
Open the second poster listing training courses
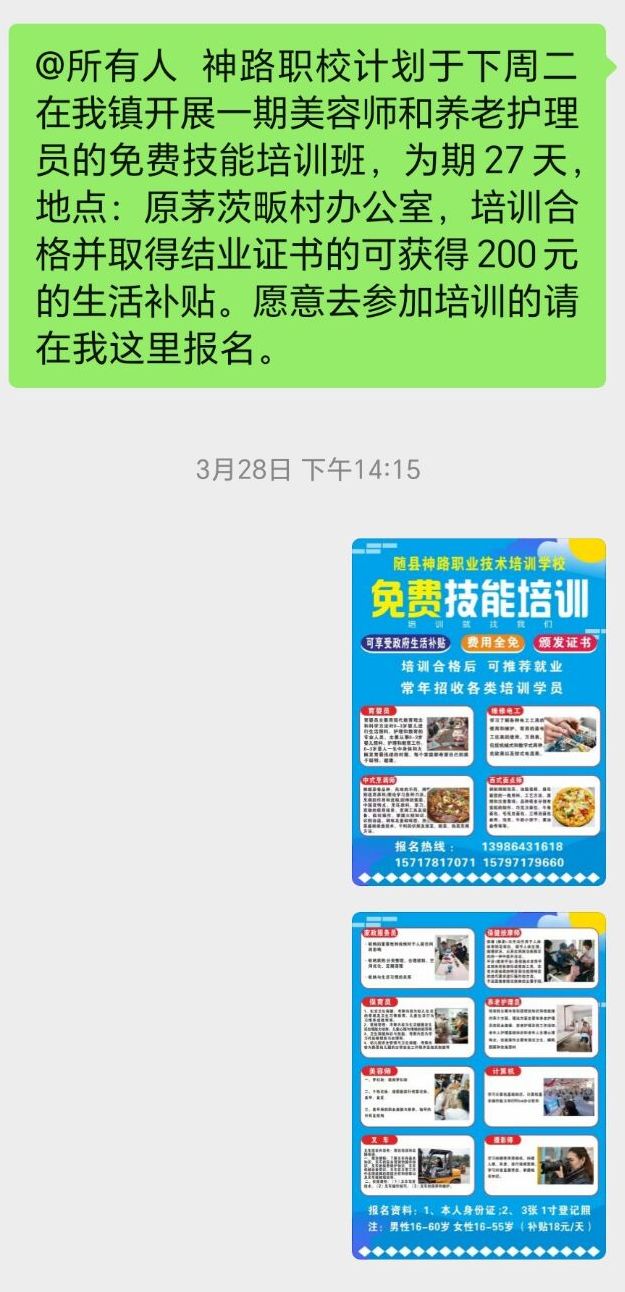(x=478, y=1084)
